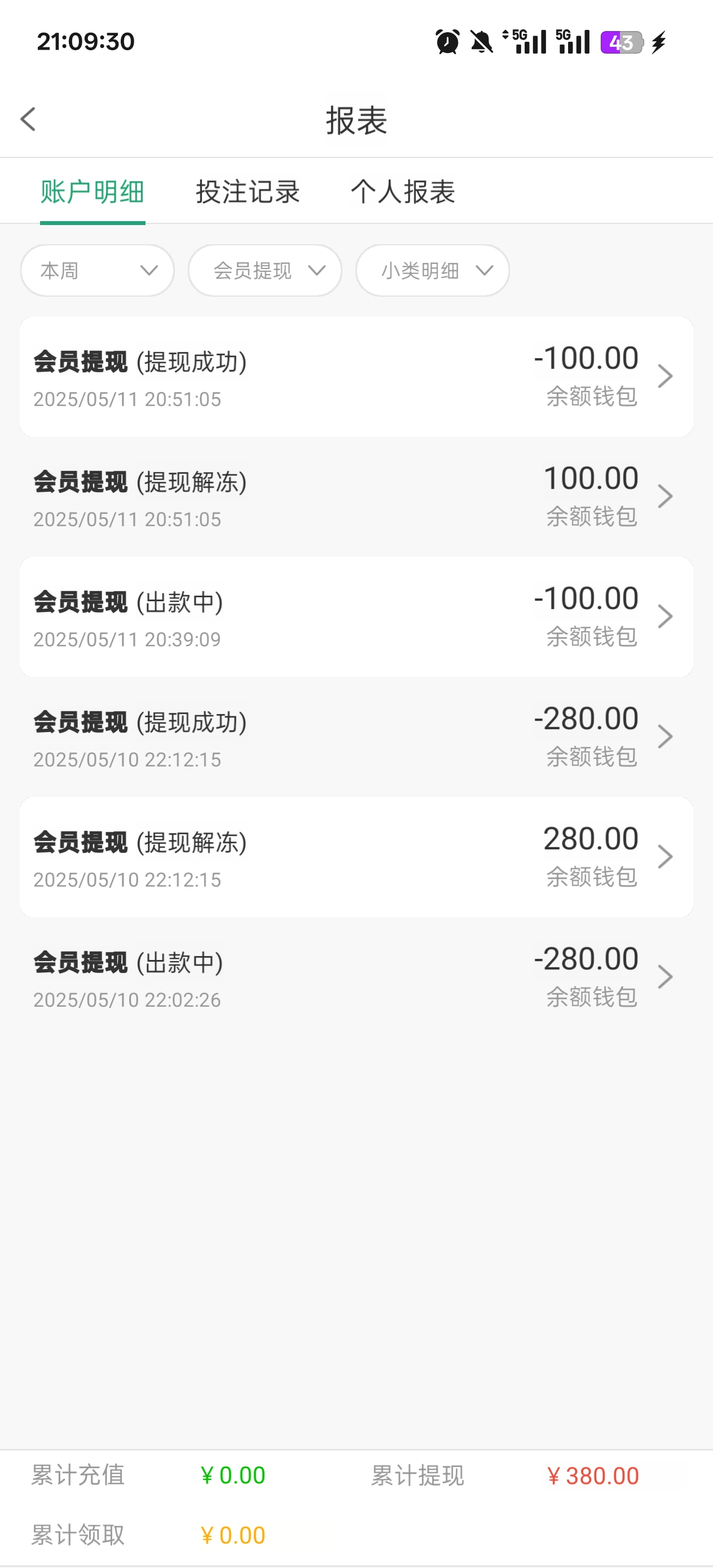Open the 会员提现 type dropdown
713x1568 pixels.
(x=265, y=270)
